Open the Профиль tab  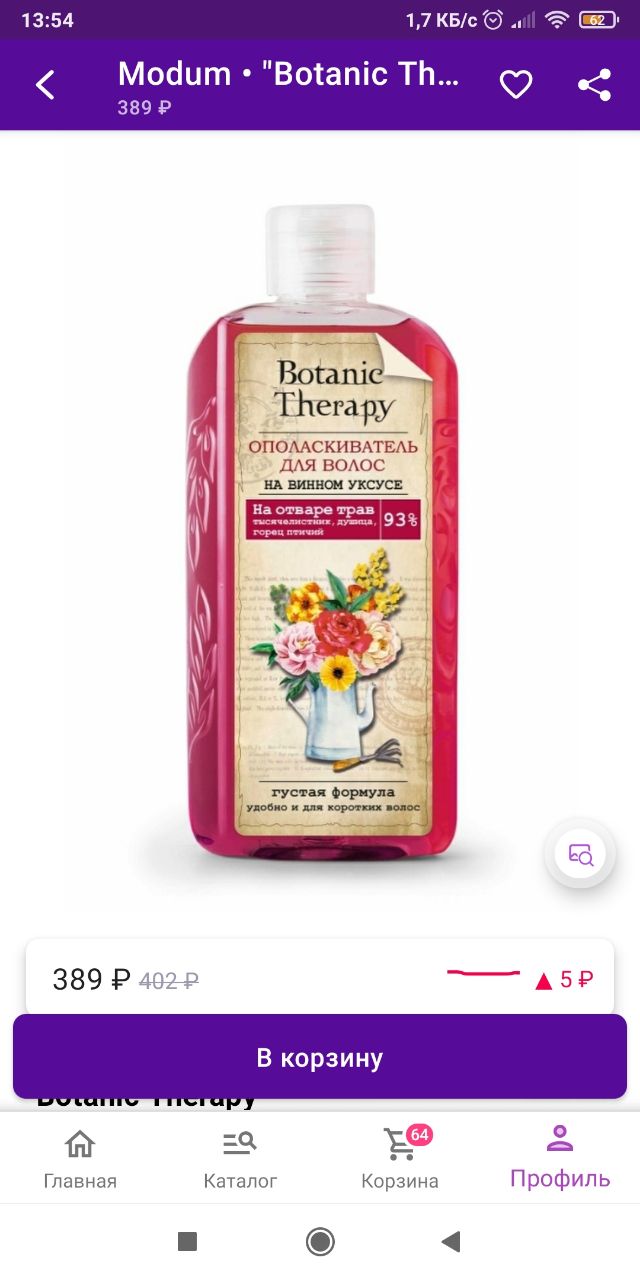[x=560, y=1158]
